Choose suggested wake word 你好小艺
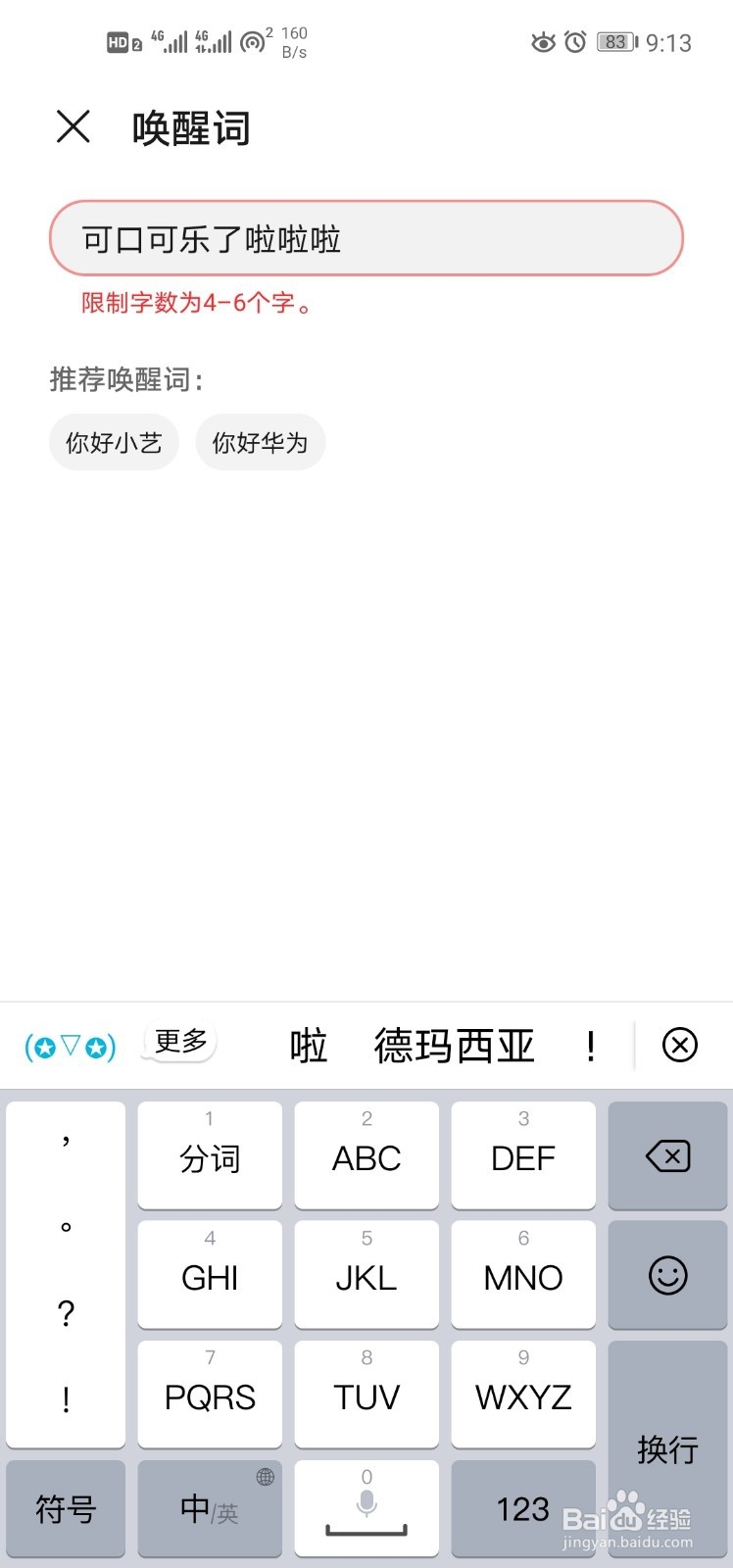 coord(114,442)
